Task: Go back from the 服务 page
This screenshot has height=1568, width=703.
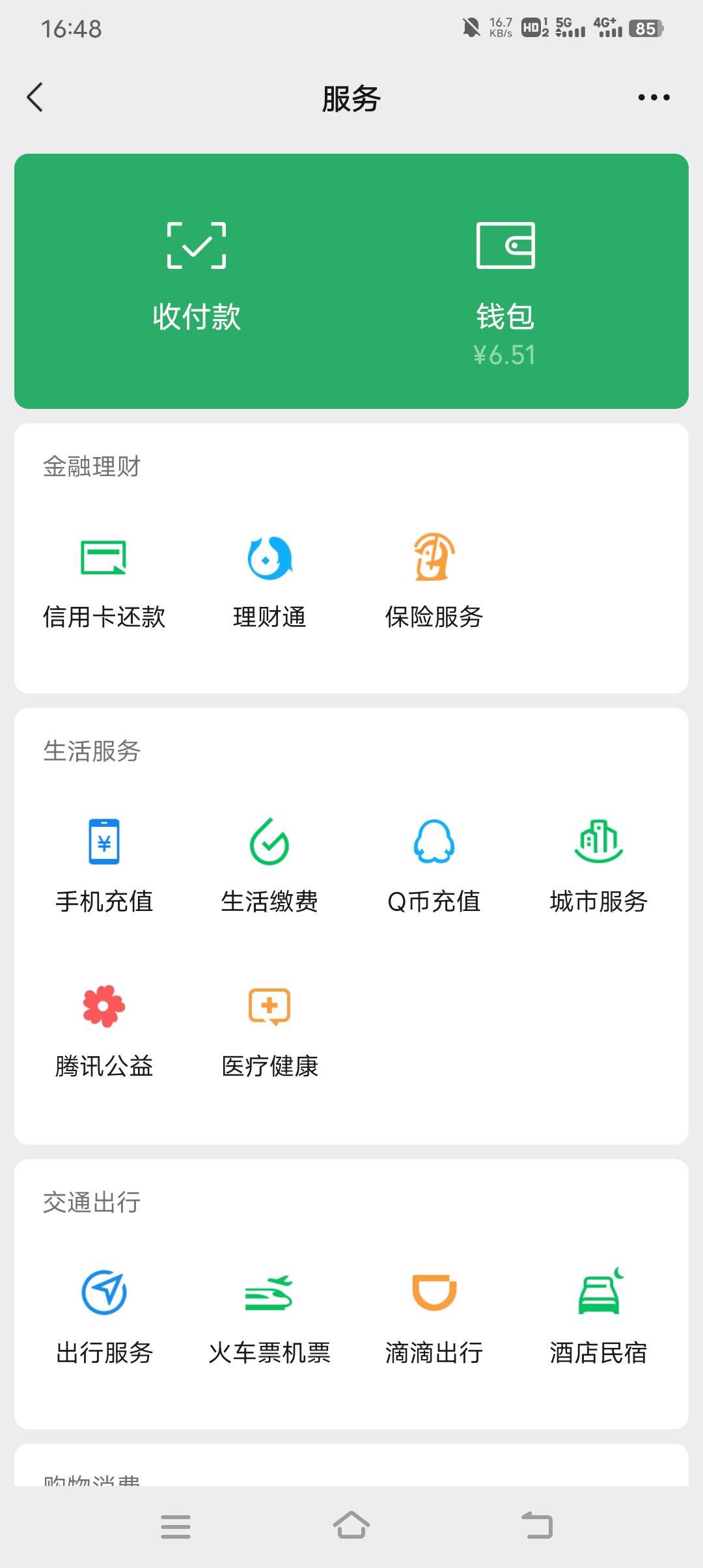Action: (35, 98)
